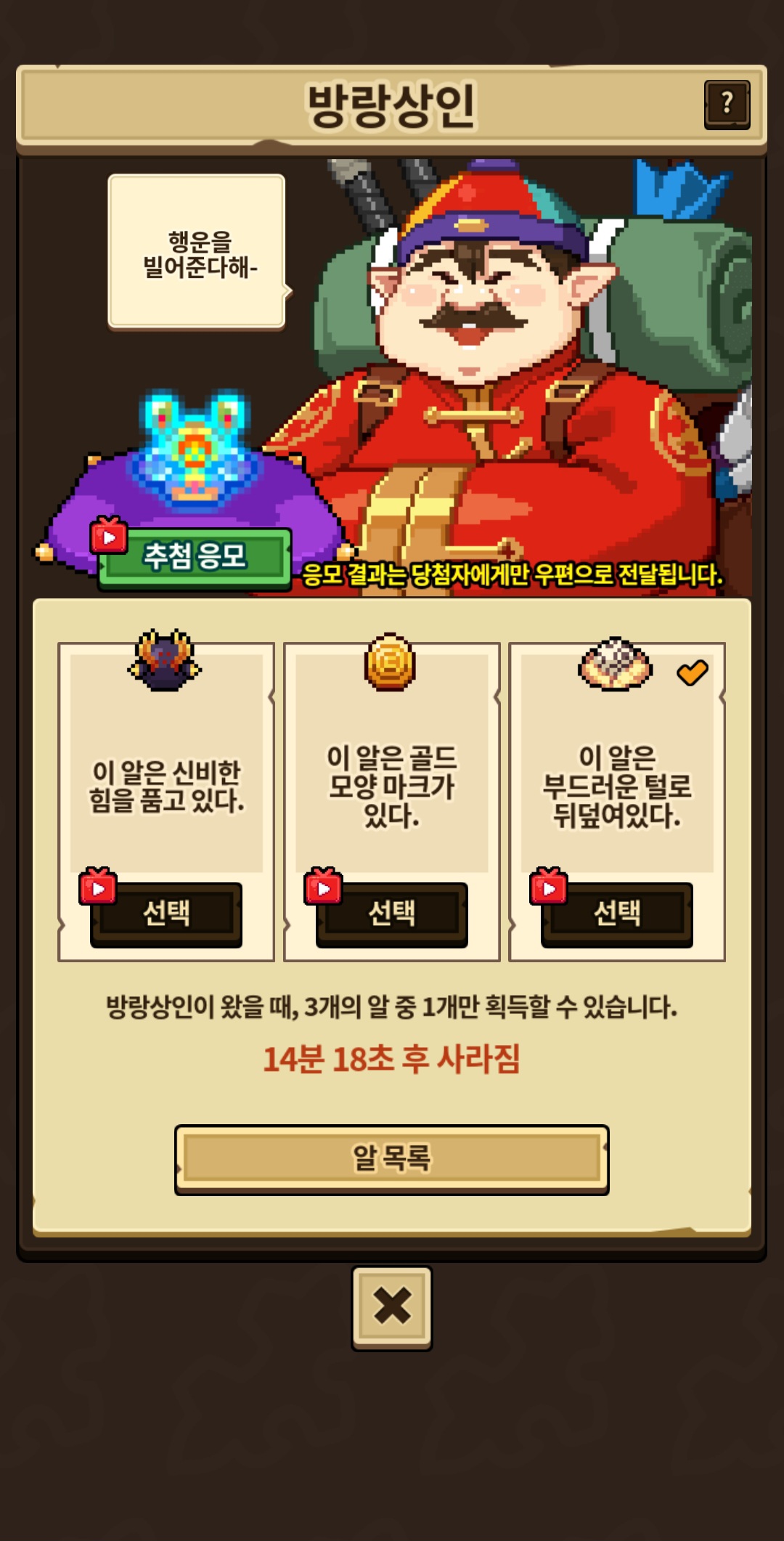Screen dimensions: 784x1541
Task: Close the wandering merchant popup
Action: tap(392, 1308)
